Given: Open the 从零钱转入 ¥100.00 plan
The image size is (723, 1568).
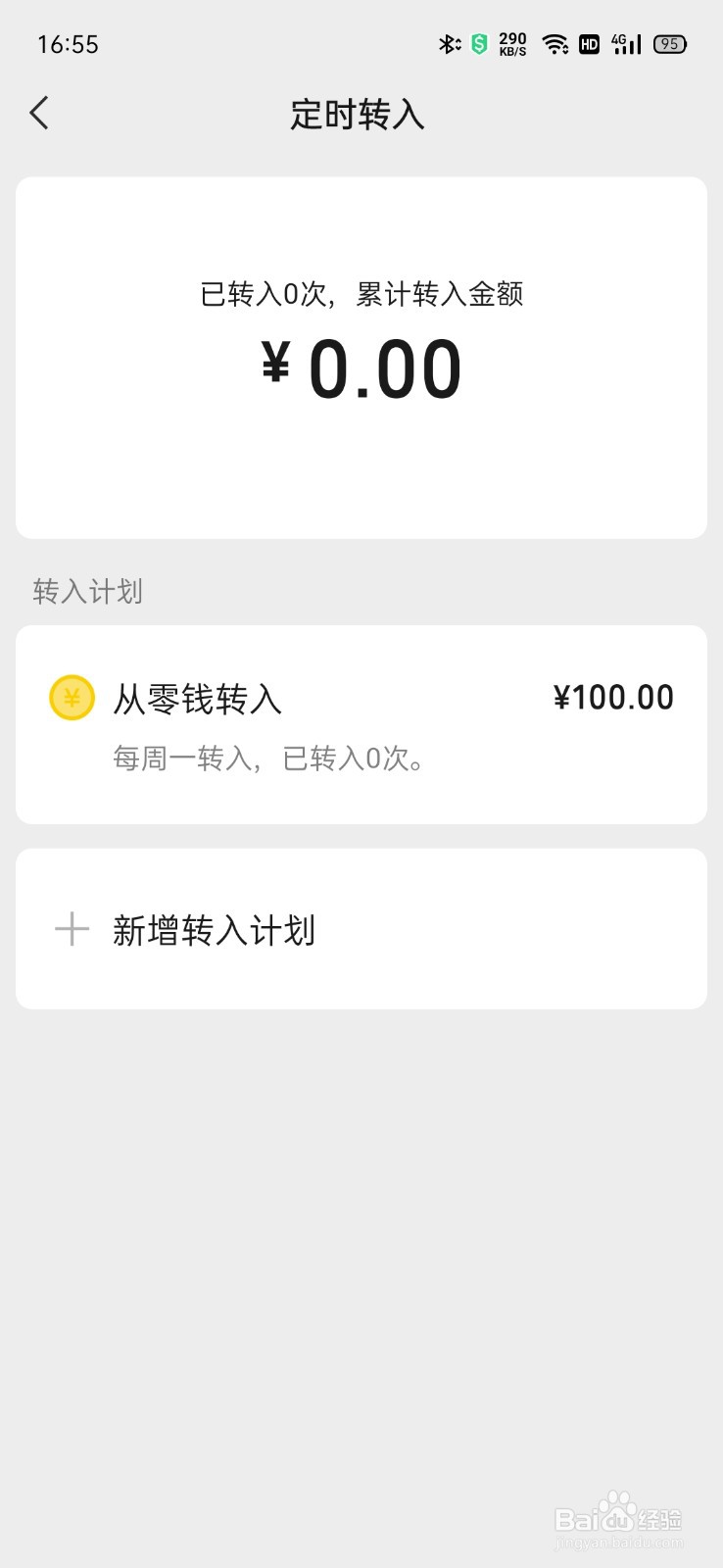Looking at the screenshot, I should pyautogui.click(x=361, y=724).
